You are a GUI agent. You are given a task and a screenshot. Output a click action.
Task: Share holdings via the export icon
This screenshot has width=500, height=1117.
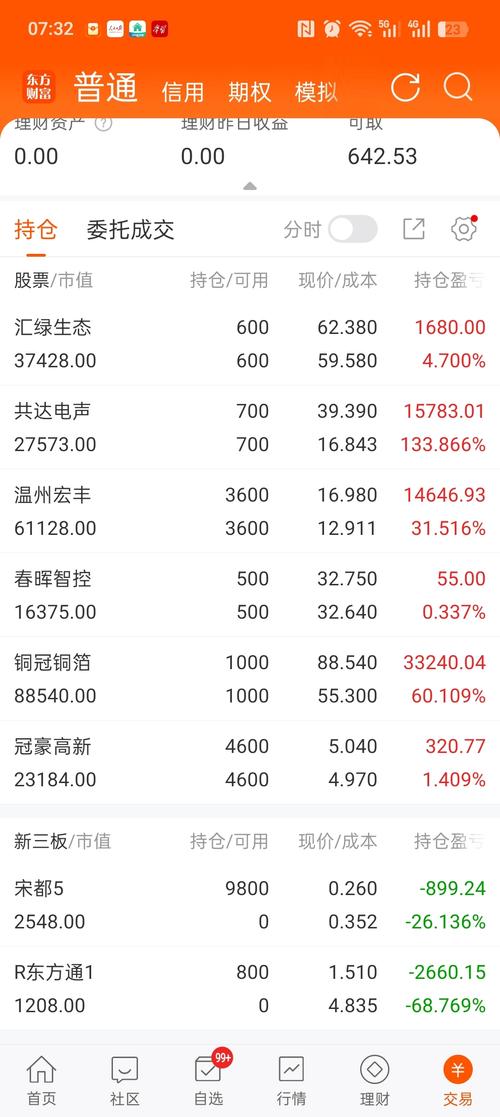414,229
